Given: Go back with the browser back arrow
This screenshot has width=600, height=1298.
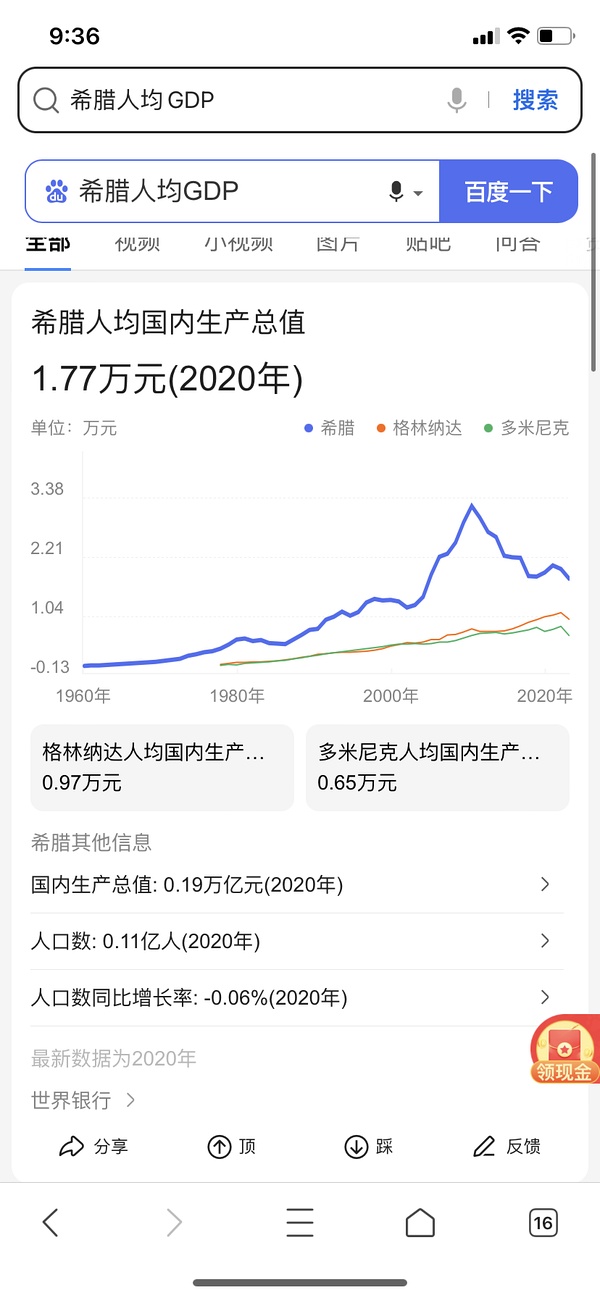Looking at the screenshot, I should [51, 1222].
